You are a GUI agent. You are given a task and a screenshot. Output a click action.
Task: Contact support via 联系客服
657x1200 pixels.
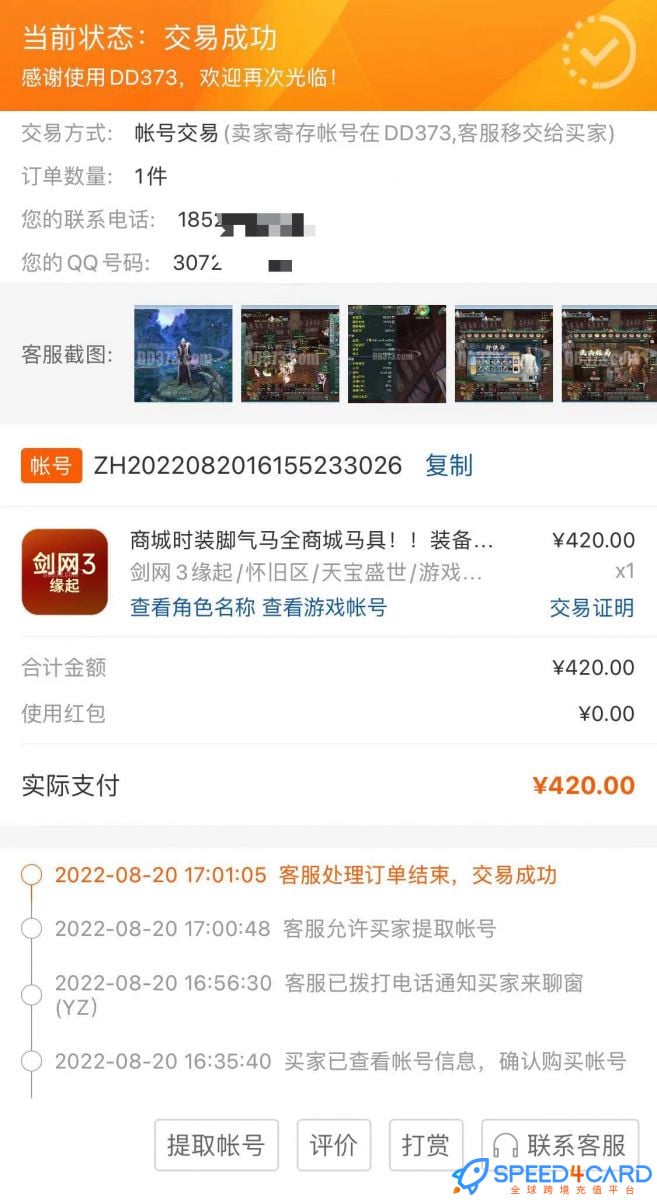click(x=560, y=1145)
